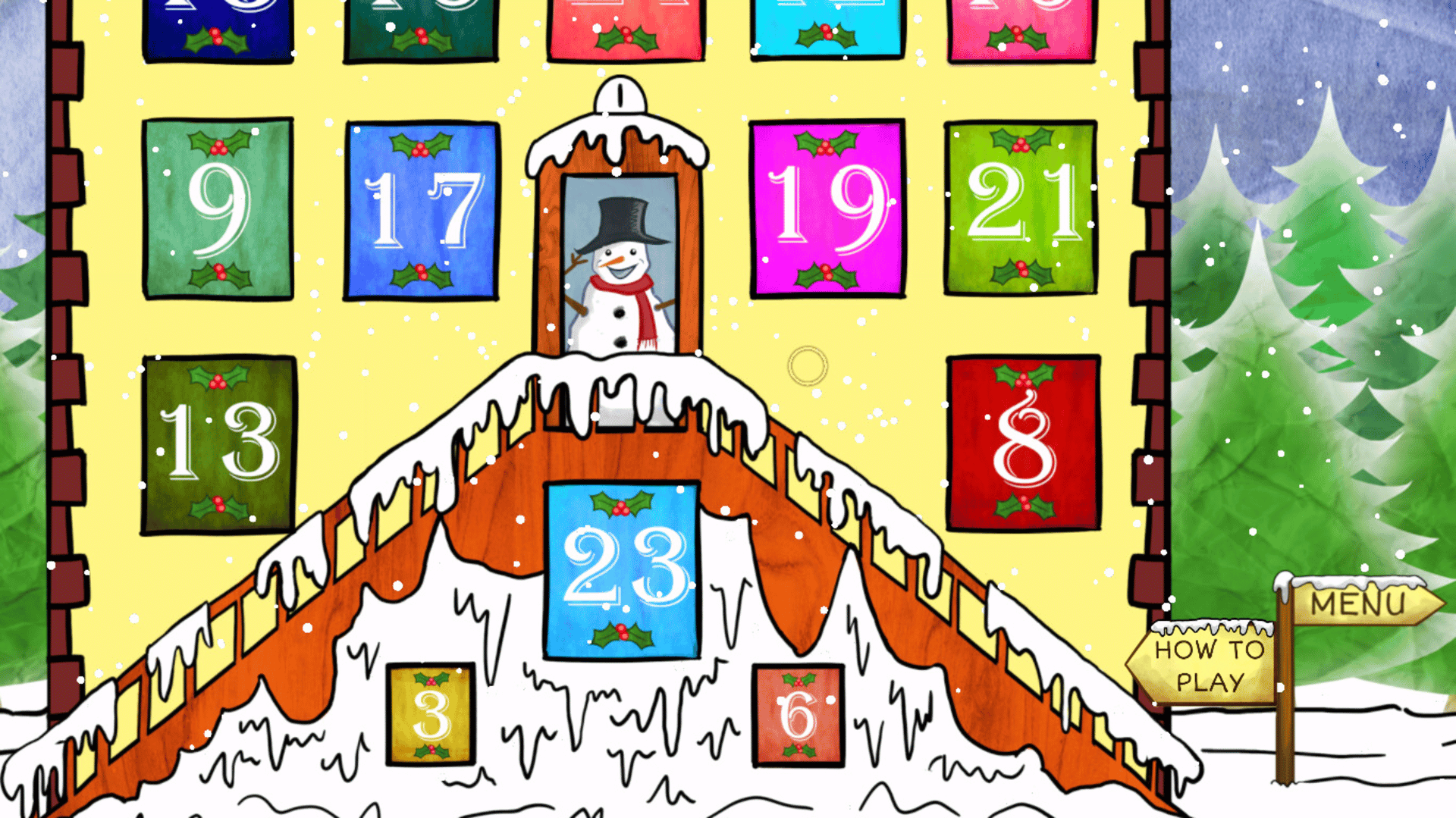Open advent door number 17
This screenshot has width=1456, height=818.
point(422,211)
